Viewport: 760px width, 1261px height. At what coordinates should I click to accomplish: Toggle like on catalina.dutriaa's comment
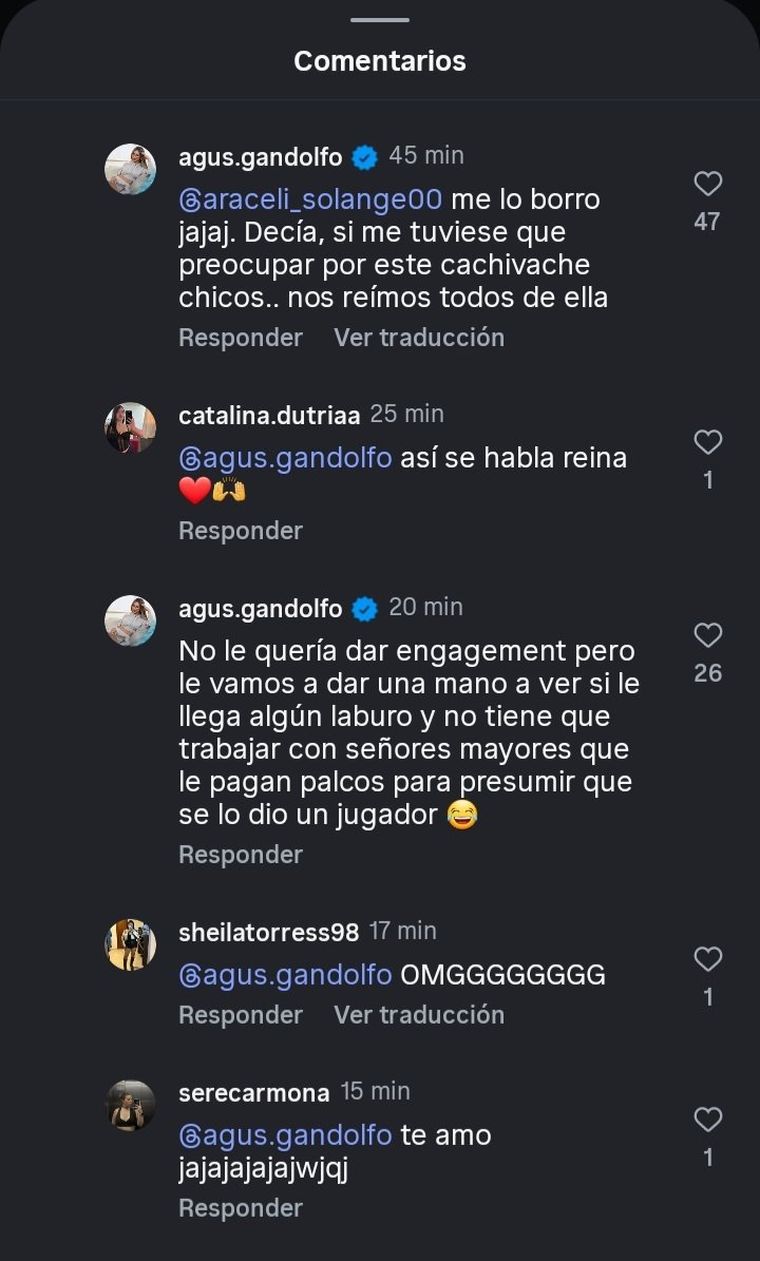[709, 440]
